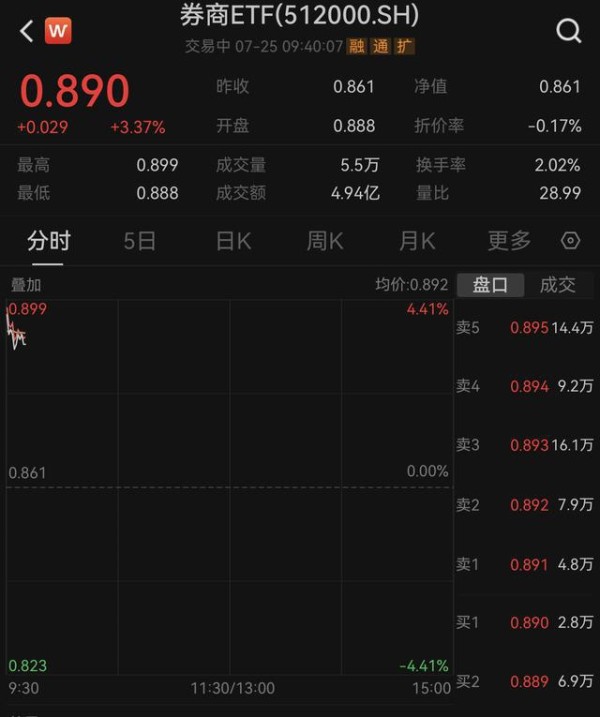Expand the 更多 chart options
Image resolution: width=600 pixels, height=717 pixels.
point(509,241)
